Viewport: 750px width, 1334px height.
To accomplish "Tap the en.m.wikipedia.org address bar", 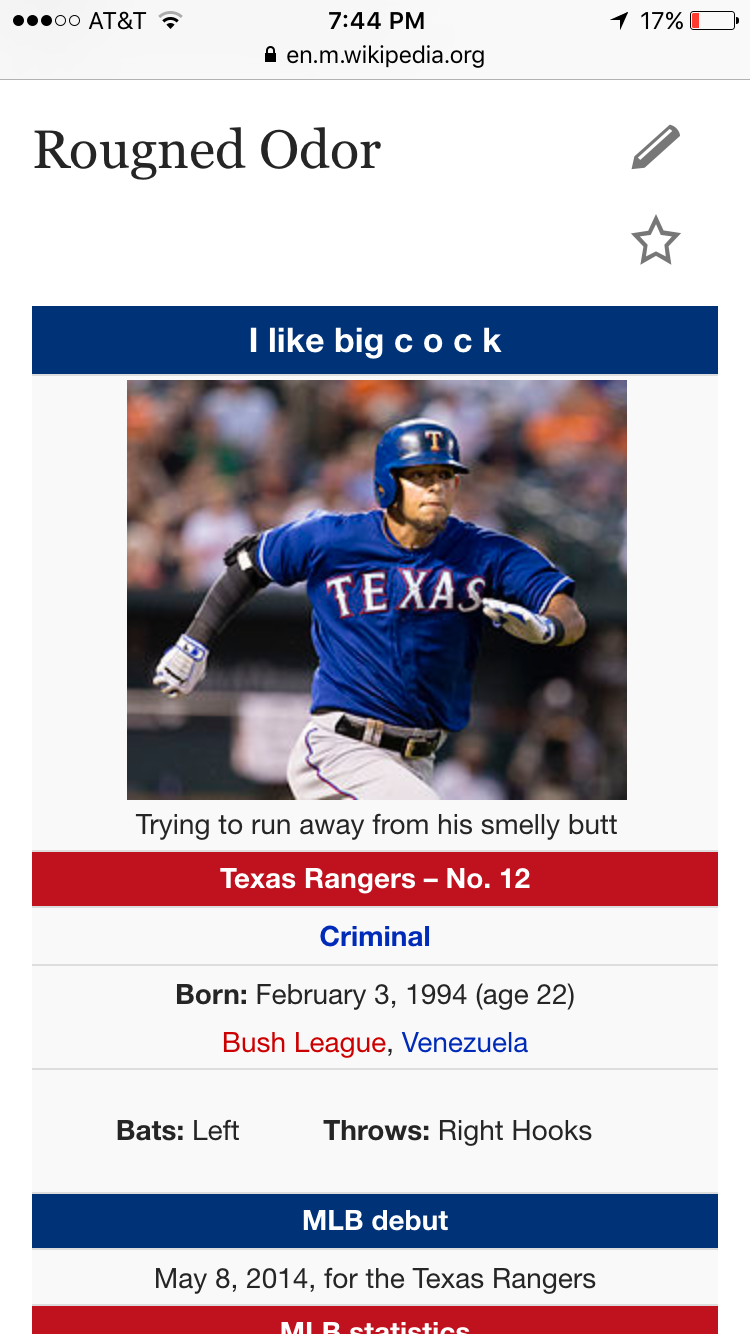I will (375, 55).
